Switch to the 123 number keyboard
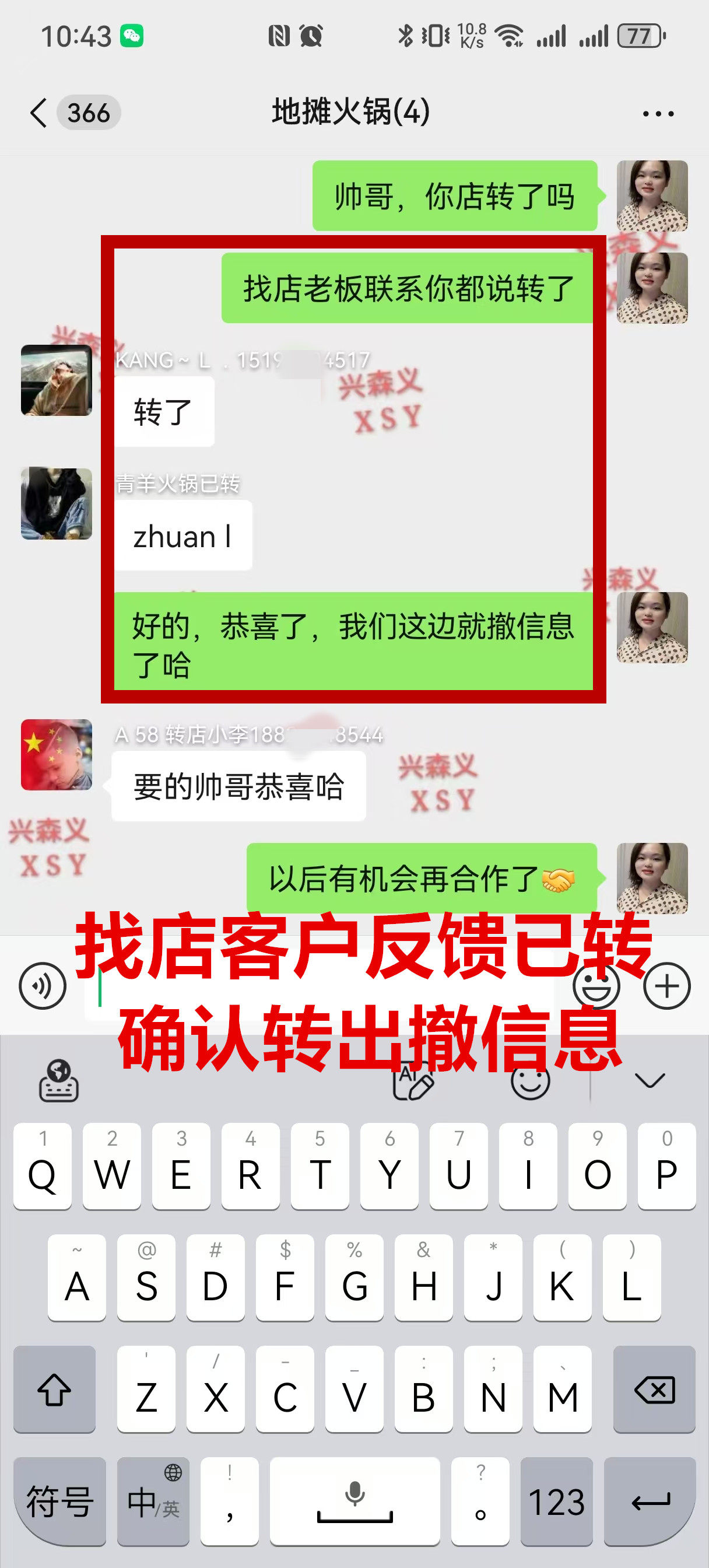The image size is (709, 1568). (x=556, y=1501)
